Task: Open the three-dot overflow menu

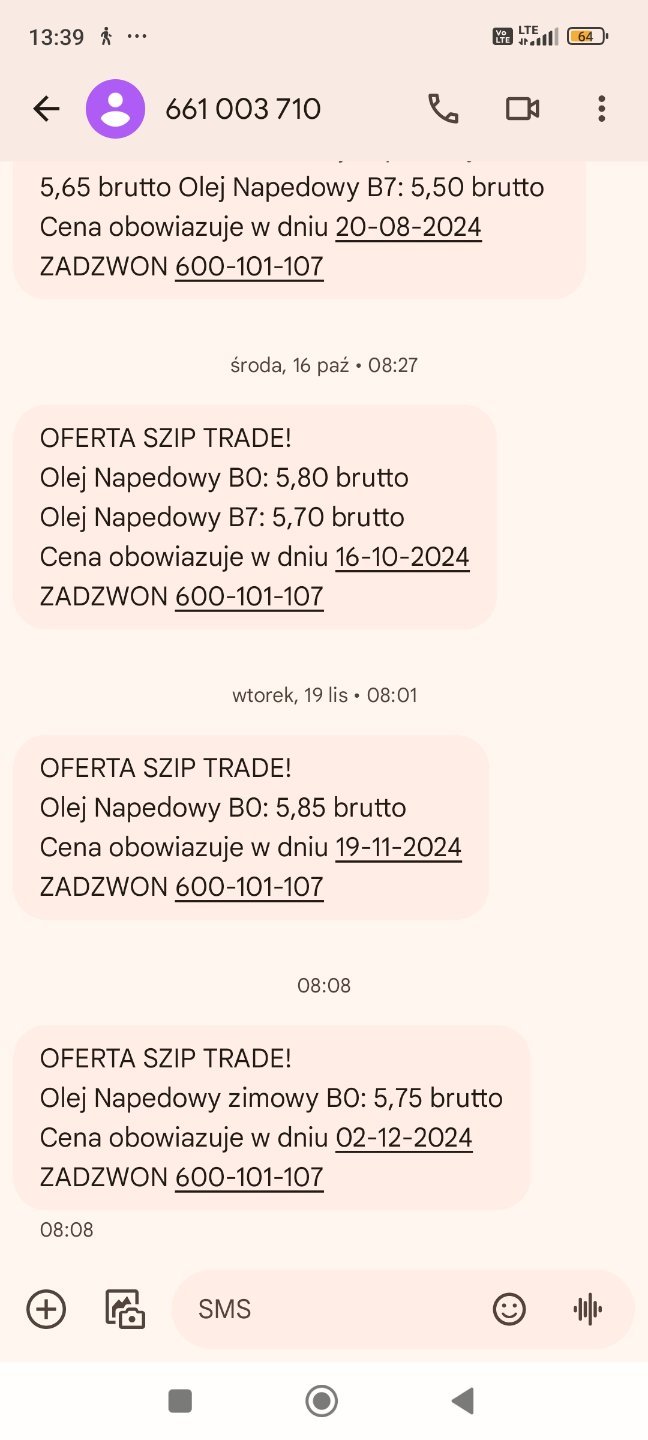Action: pyautogui.click(x=601, y=109)
